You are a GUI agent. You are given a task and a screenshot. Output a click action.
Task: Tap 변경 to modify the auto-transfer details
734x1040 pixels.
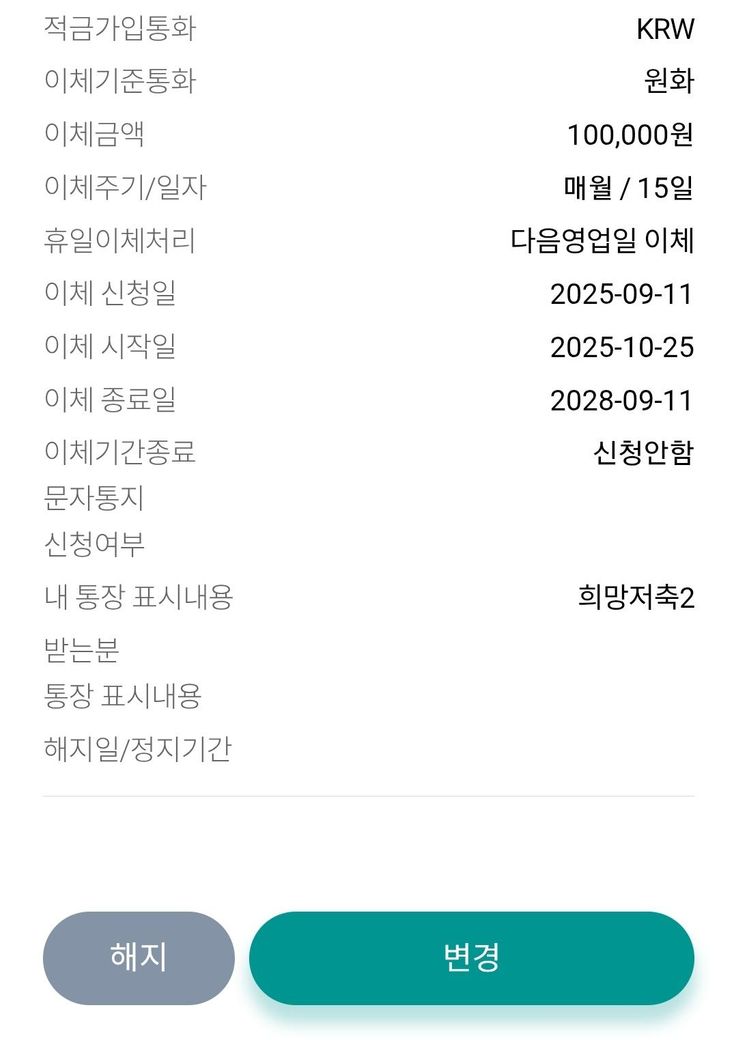471,957
